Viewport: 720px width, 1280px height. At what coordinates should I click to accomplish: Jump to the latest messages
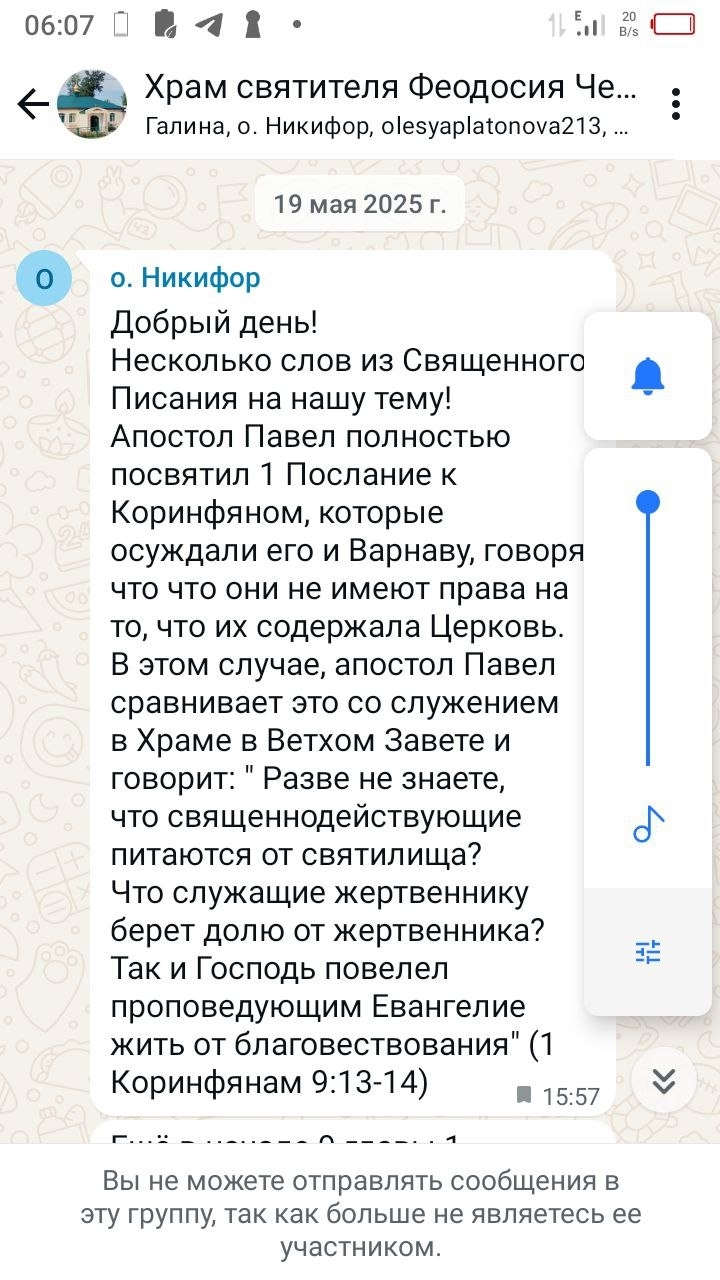pyautogui.click(x=664, y=1080)
